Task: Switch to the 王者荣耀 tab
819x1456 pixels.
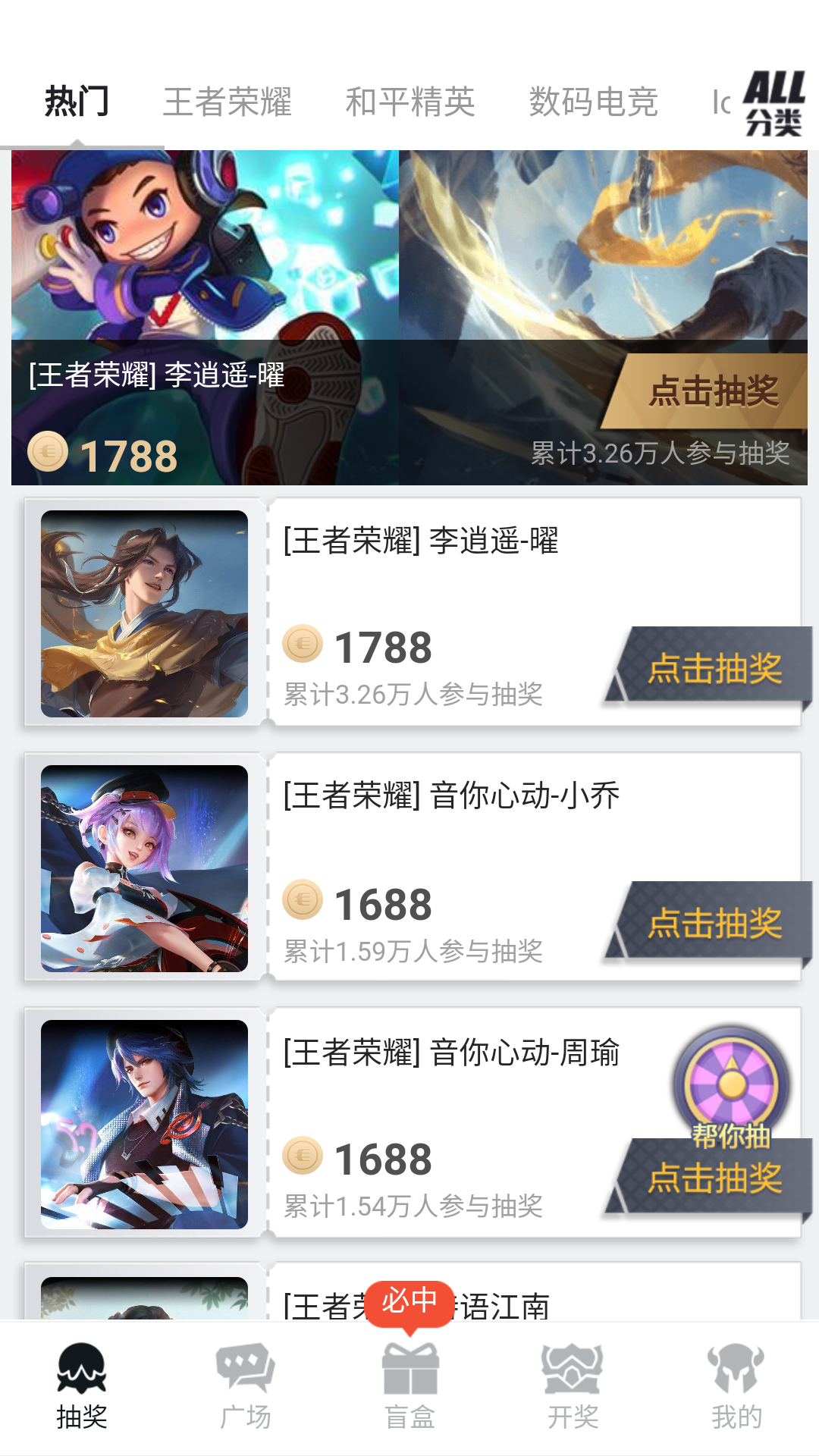Action: (228, 101)
